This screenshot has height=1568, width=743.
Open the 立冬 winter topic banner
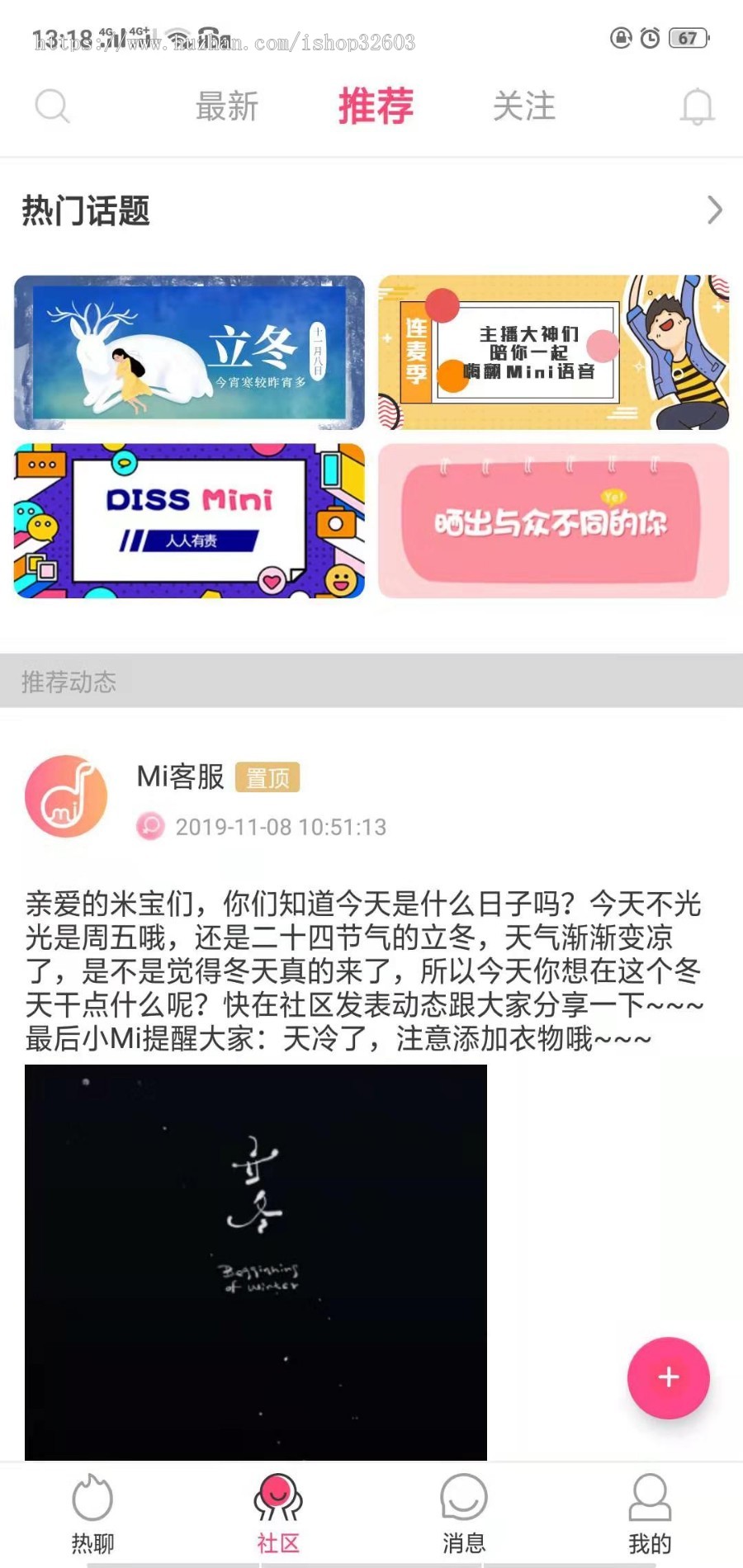point(189,352)
